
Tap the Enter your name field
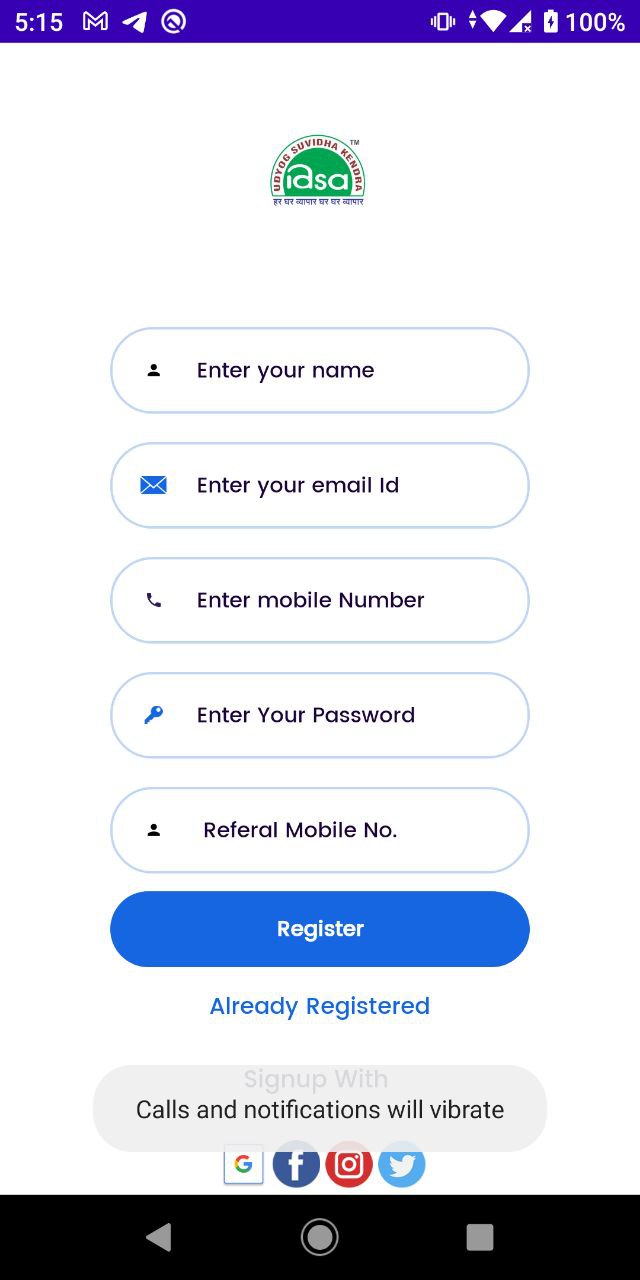click(319, 370)
